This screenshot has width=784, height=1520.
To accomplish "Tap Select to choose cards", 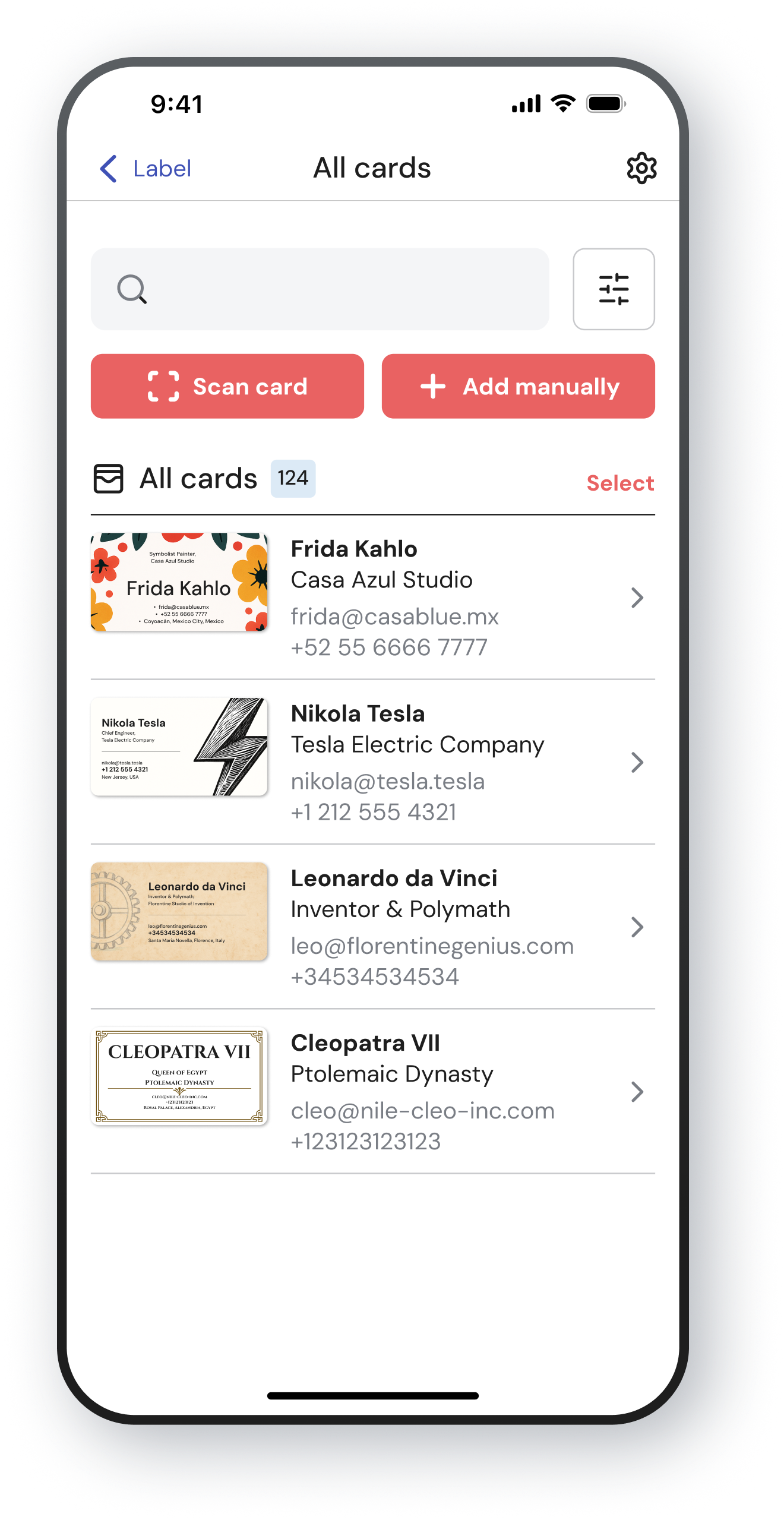I will point(620,483).
